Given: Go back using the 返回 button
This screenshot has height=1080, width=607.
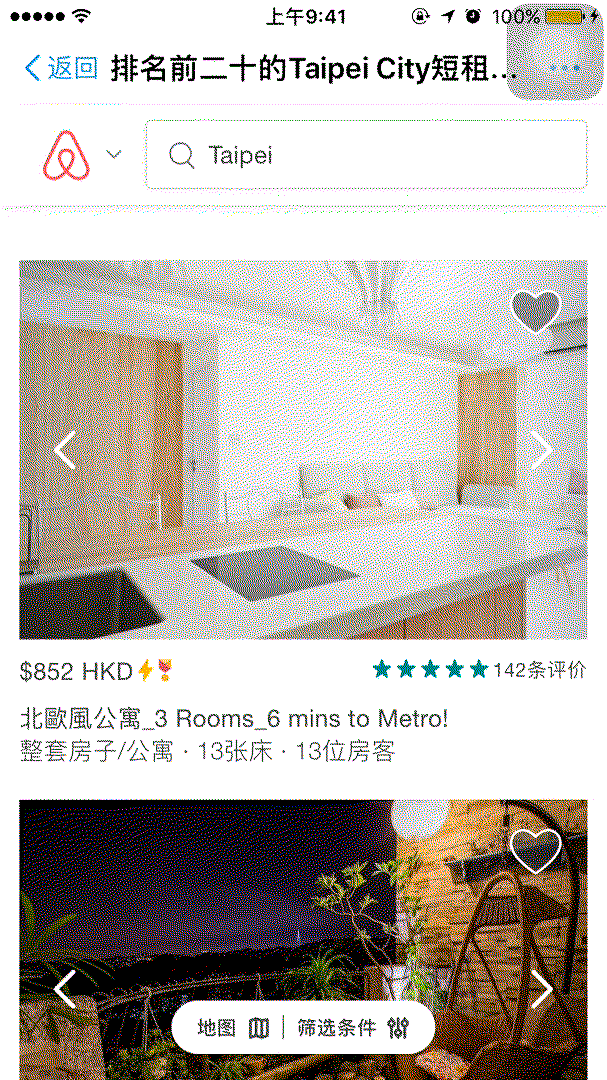Looking at the screenshot, I should [x=61, y=68].
